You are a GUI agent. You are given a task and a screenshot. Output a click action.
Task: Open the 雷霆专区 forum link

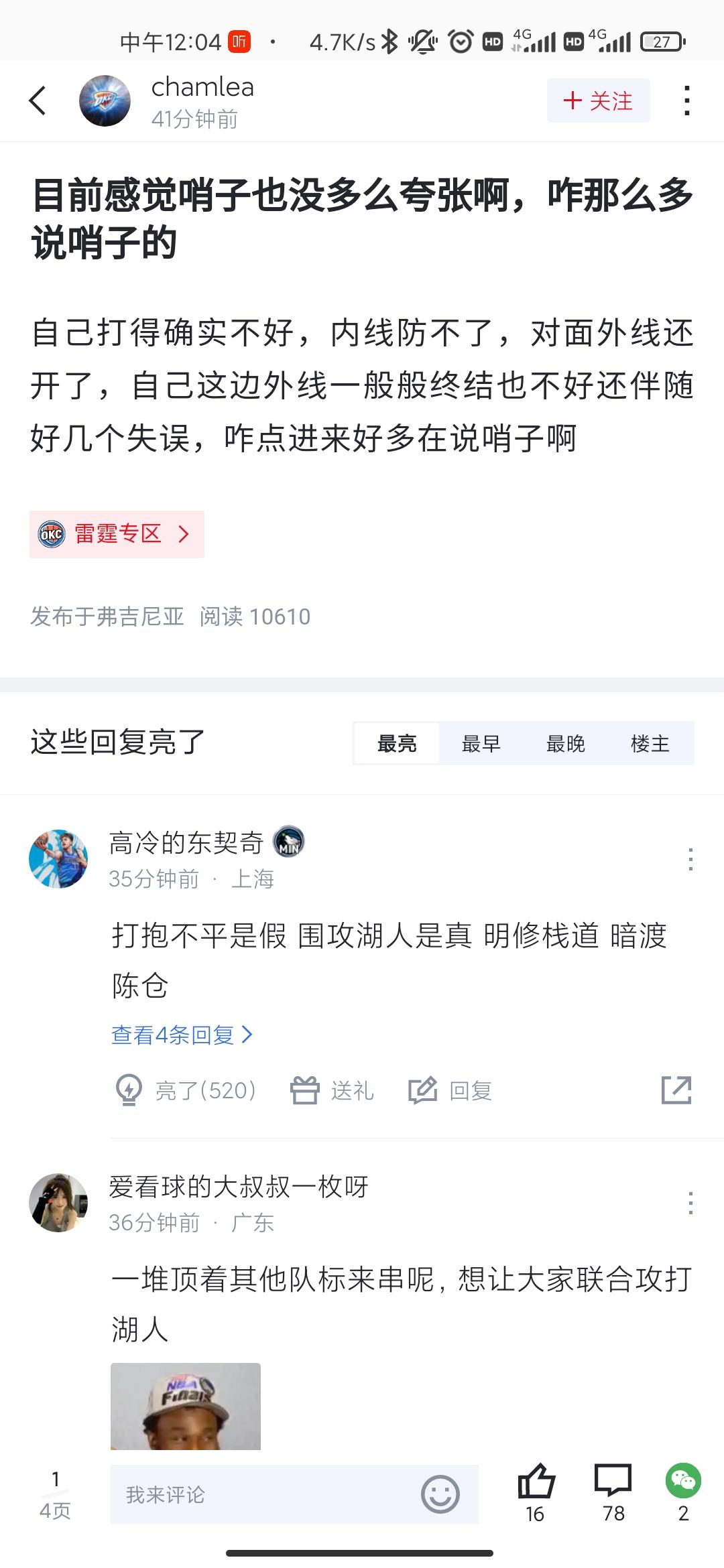click(x=117, y=534)
